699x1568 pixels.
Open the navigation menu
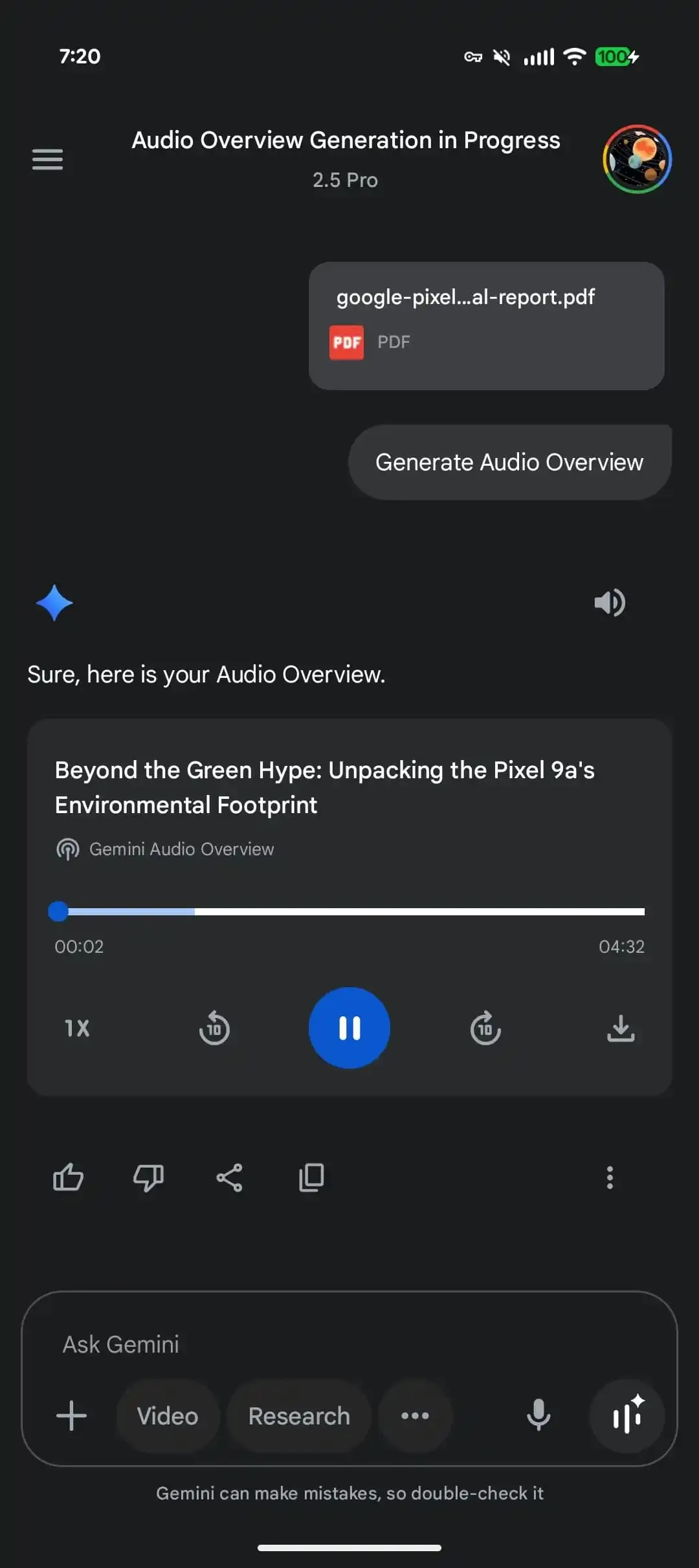(x=47, y=159)
